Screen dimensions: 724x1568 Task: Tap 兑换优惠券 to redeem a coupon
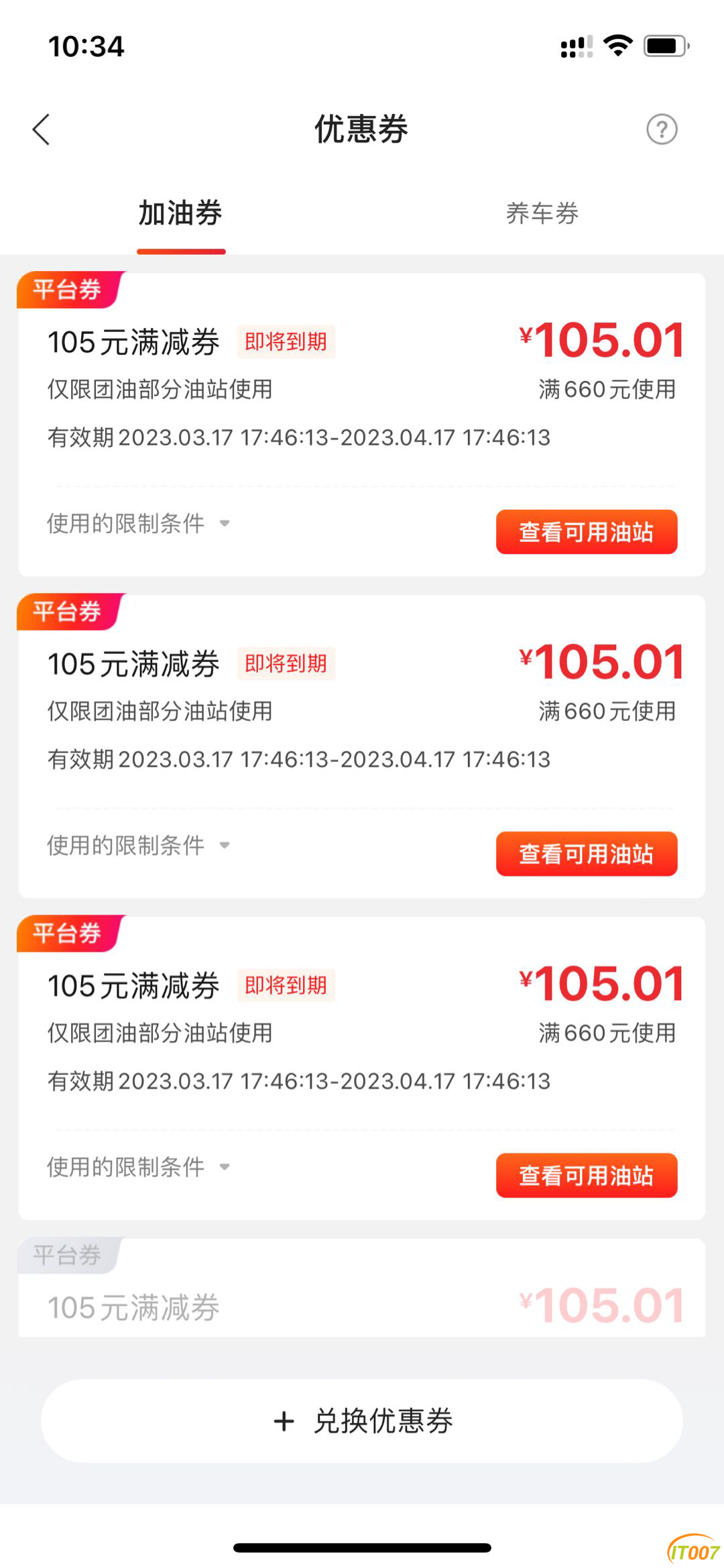point(362,1420)
